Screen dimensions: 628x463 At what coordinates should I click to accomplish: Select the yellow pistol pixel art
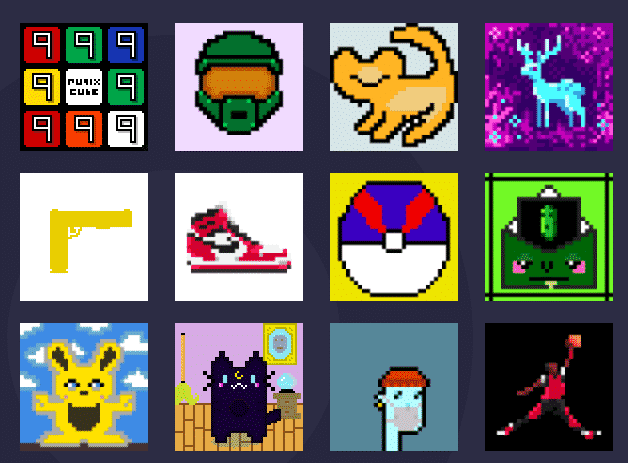pyautogui.click(x=84, y=237)
